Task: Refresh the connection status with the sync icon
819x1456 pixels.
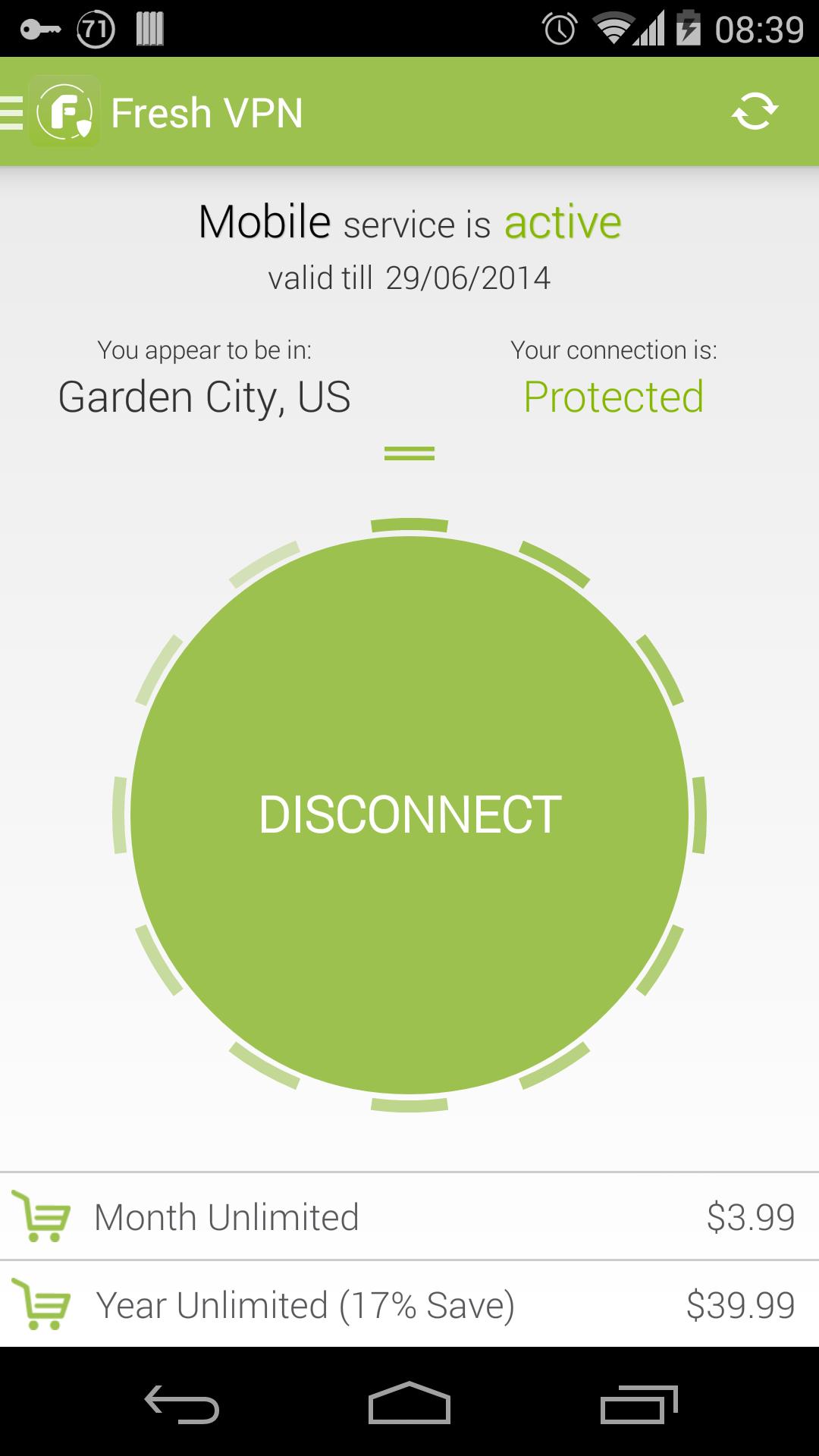Action: tap(755, 110)
